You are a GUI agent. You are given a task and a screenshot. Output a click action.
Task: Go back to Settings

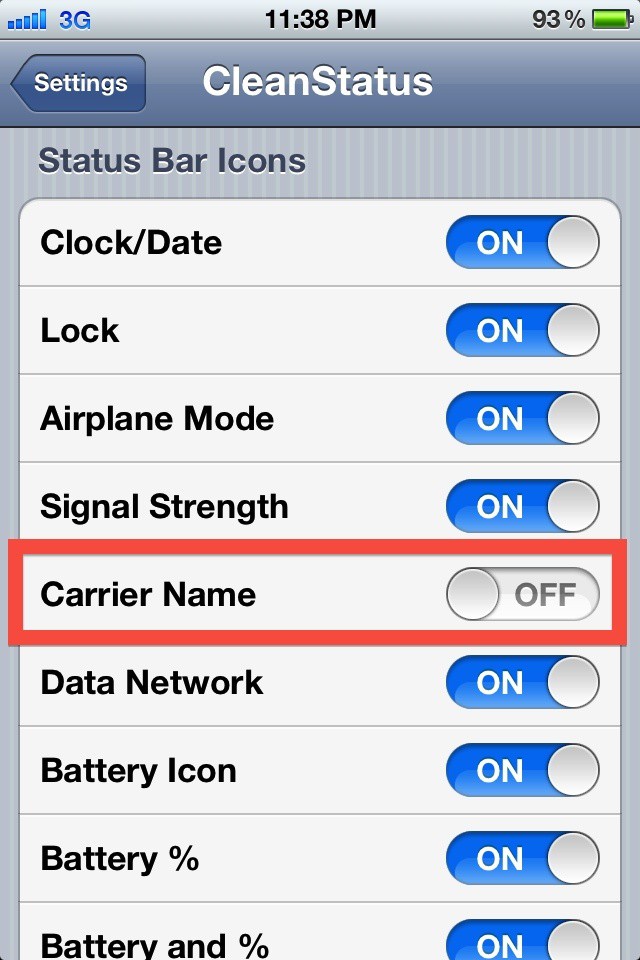(80, 83)
